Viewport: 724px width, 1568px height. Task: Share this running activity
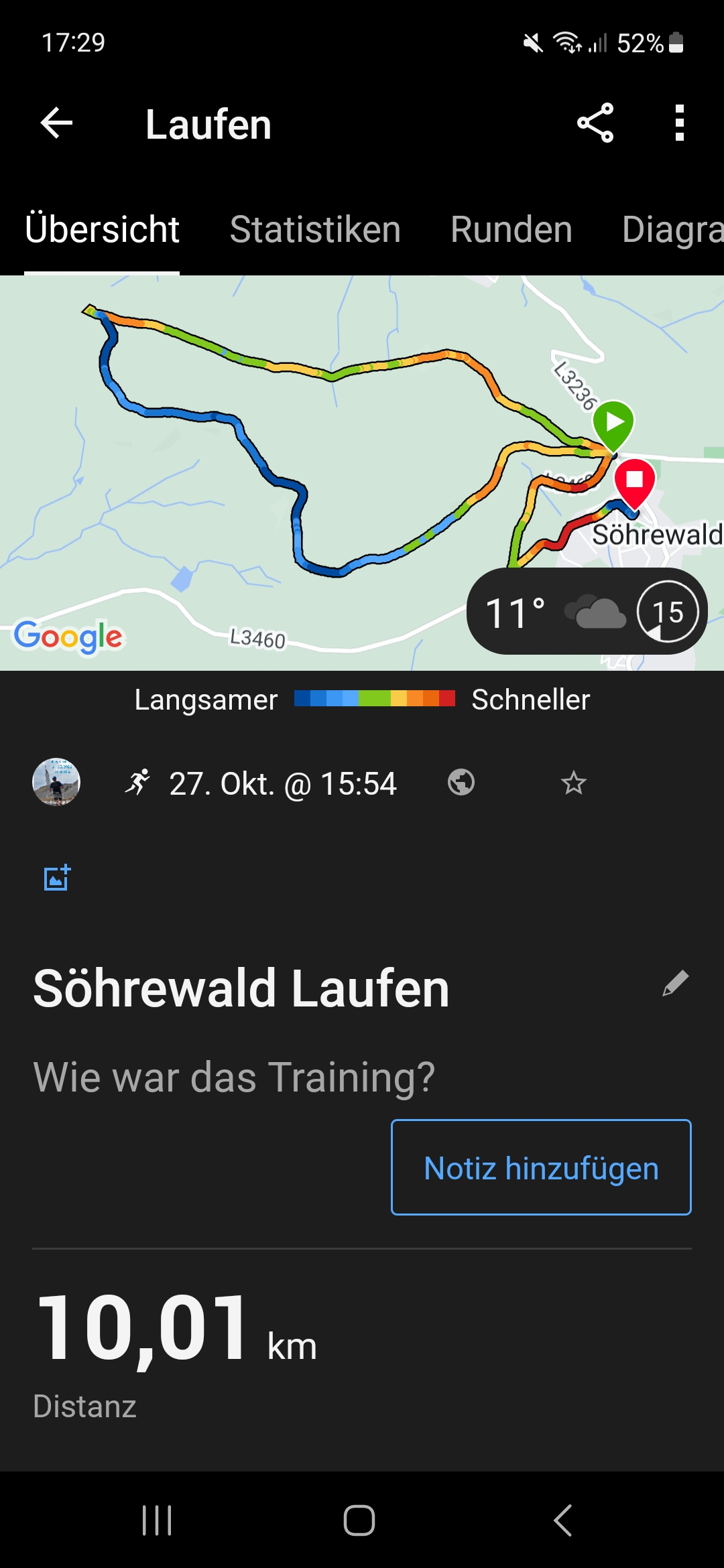click(595, 123)
